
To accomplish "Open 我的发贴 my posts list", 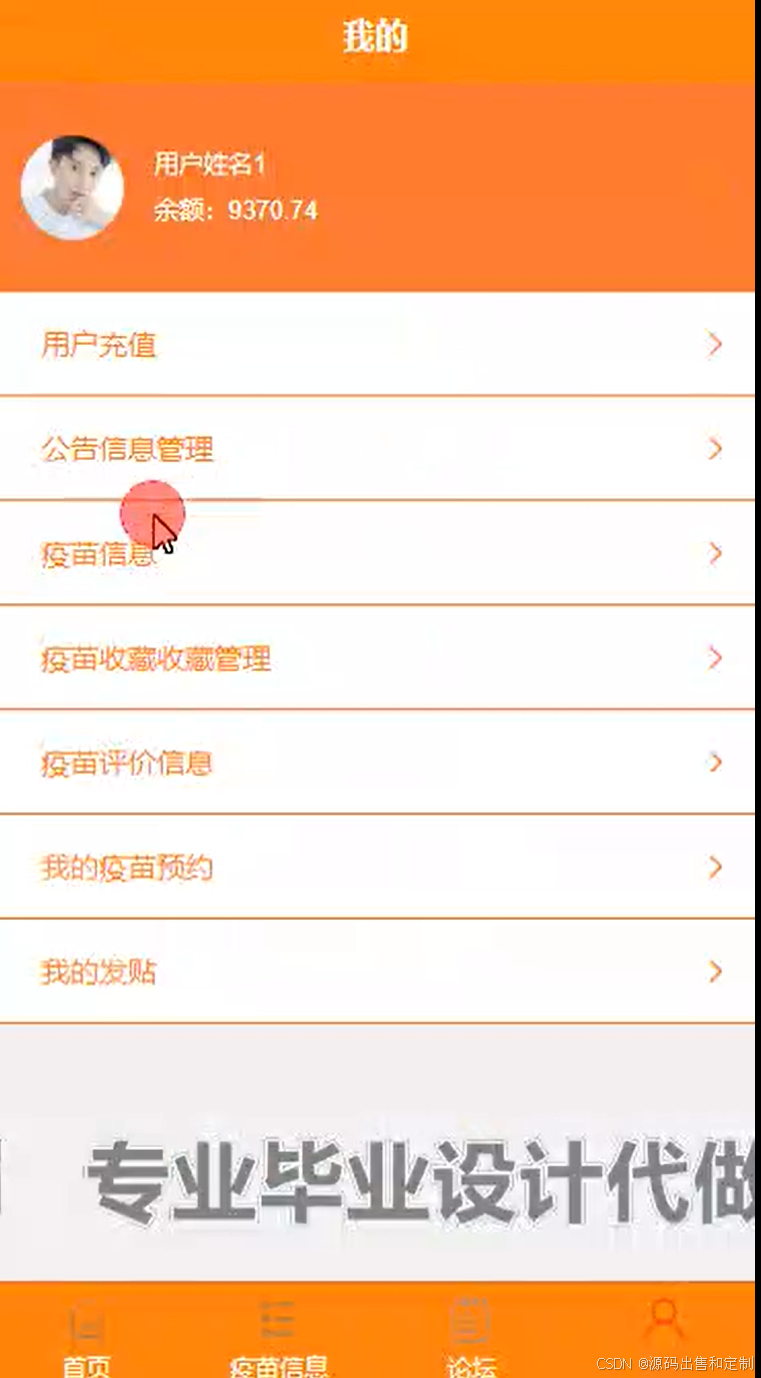I will click(97, 971).
